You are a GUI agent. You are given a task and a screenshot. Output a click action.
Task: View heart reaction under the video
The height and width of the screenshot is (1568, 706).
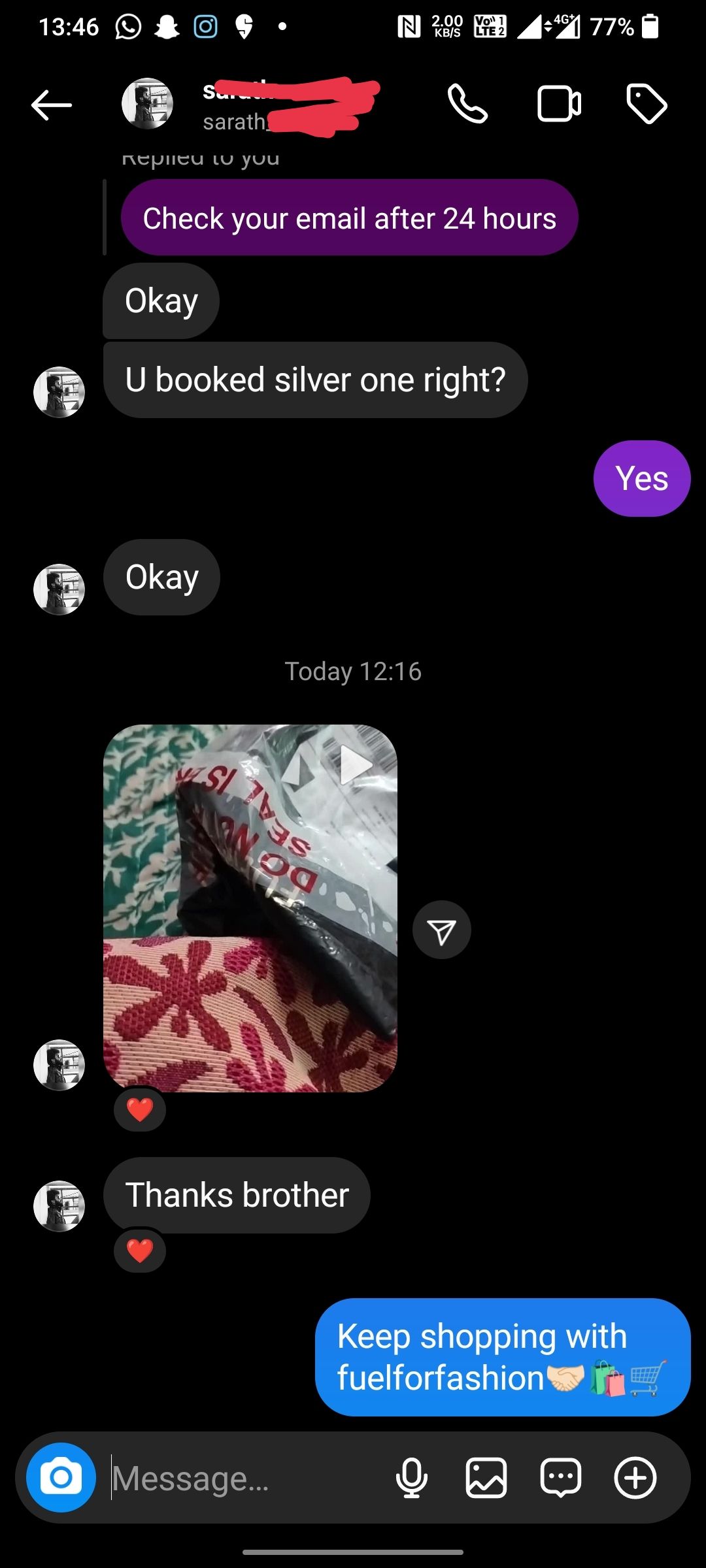[x=140, y=1109]
